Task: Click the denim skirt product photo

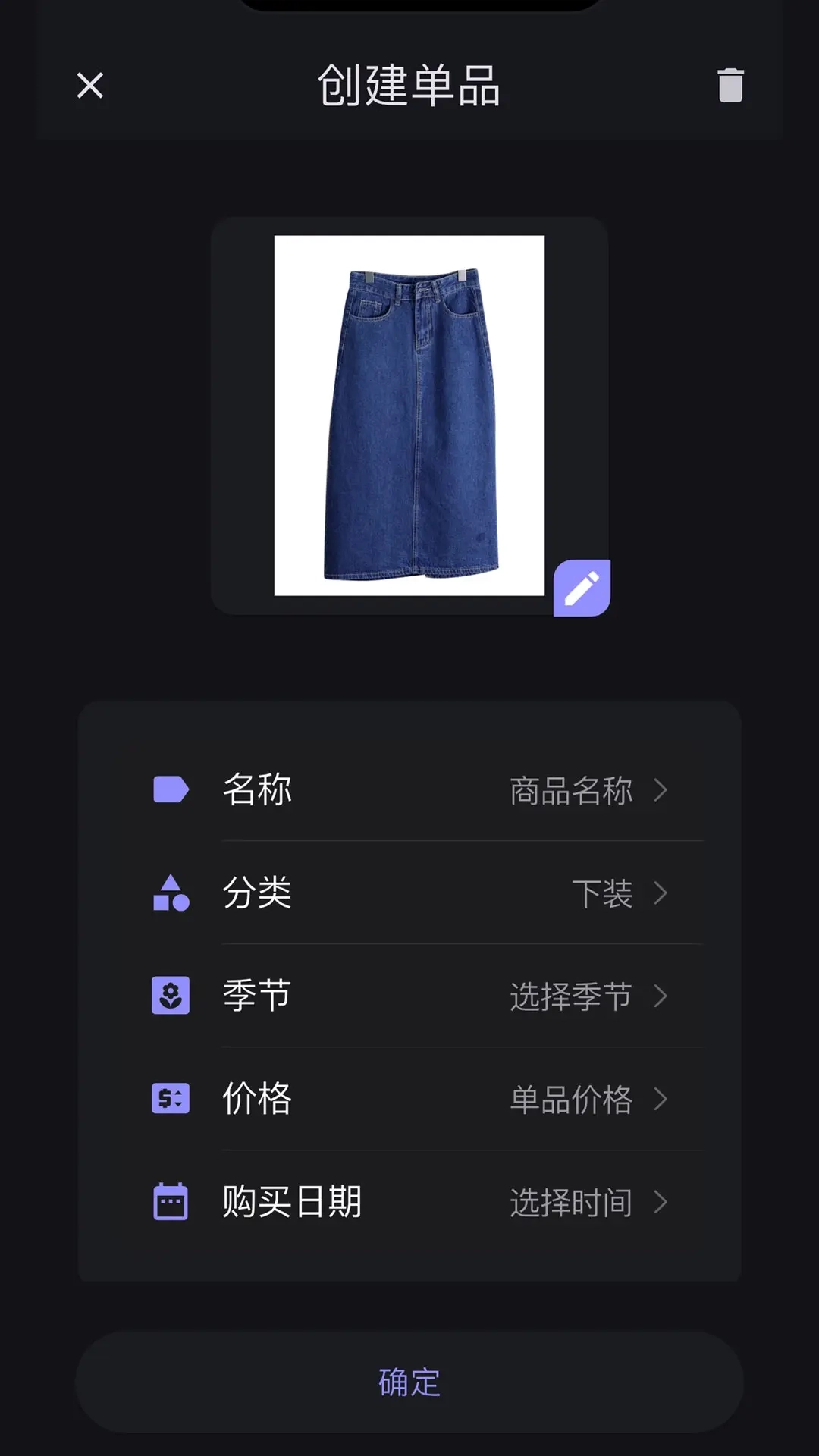Action: 409,413
